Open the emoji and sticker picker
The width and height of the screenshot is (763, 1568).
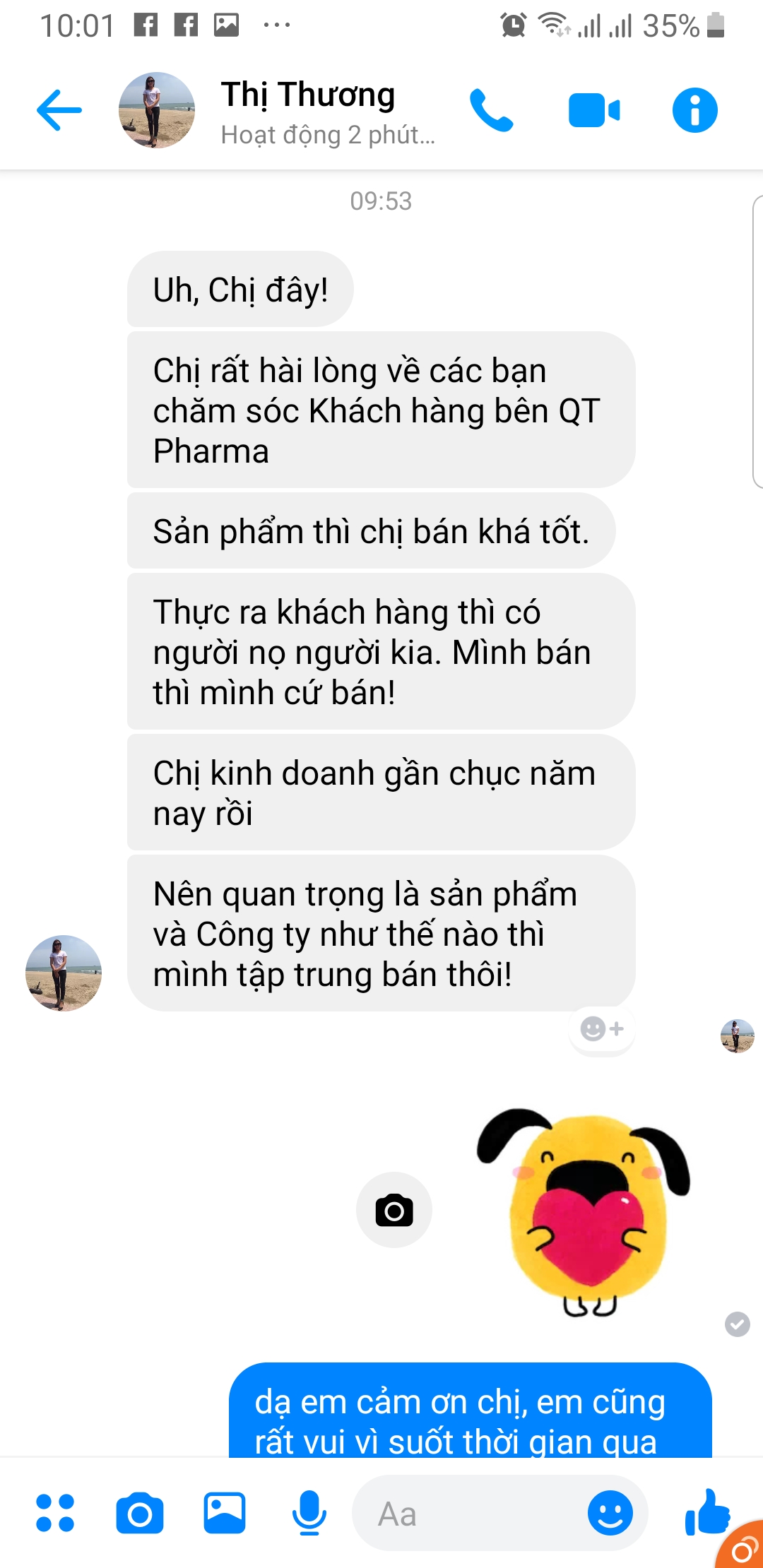(x=610, y=1513)
